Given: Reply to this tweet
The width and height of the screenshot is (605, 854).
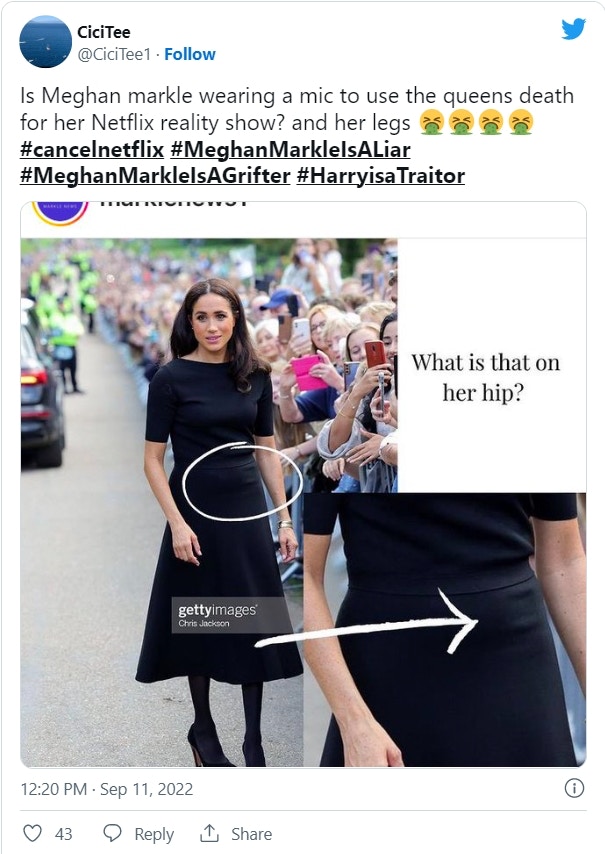Looking at the screenshot, I should click(139, 833).
